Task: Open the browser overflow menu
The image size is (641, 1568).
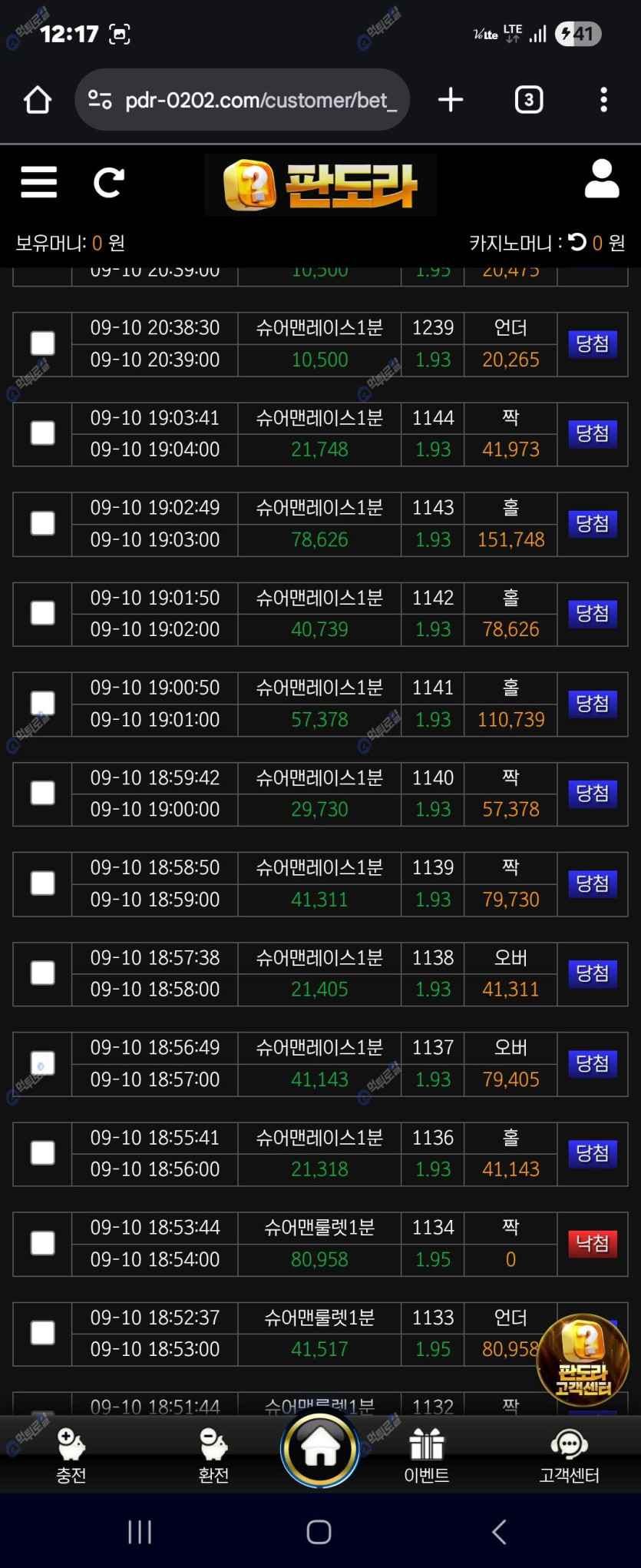Action: [604, 100]
